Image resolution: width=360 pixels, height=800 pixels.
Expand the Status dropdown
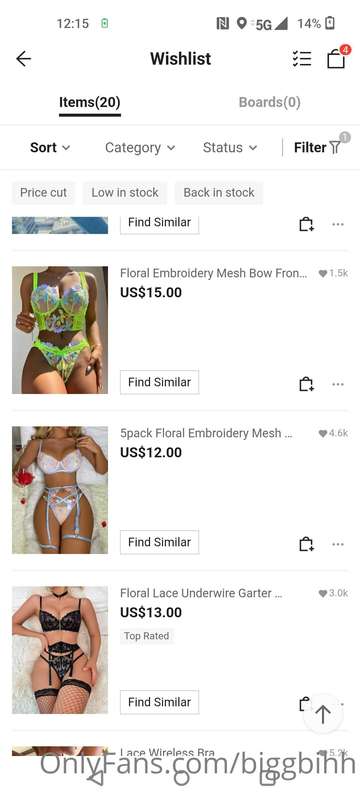click(x=229, y=147)
